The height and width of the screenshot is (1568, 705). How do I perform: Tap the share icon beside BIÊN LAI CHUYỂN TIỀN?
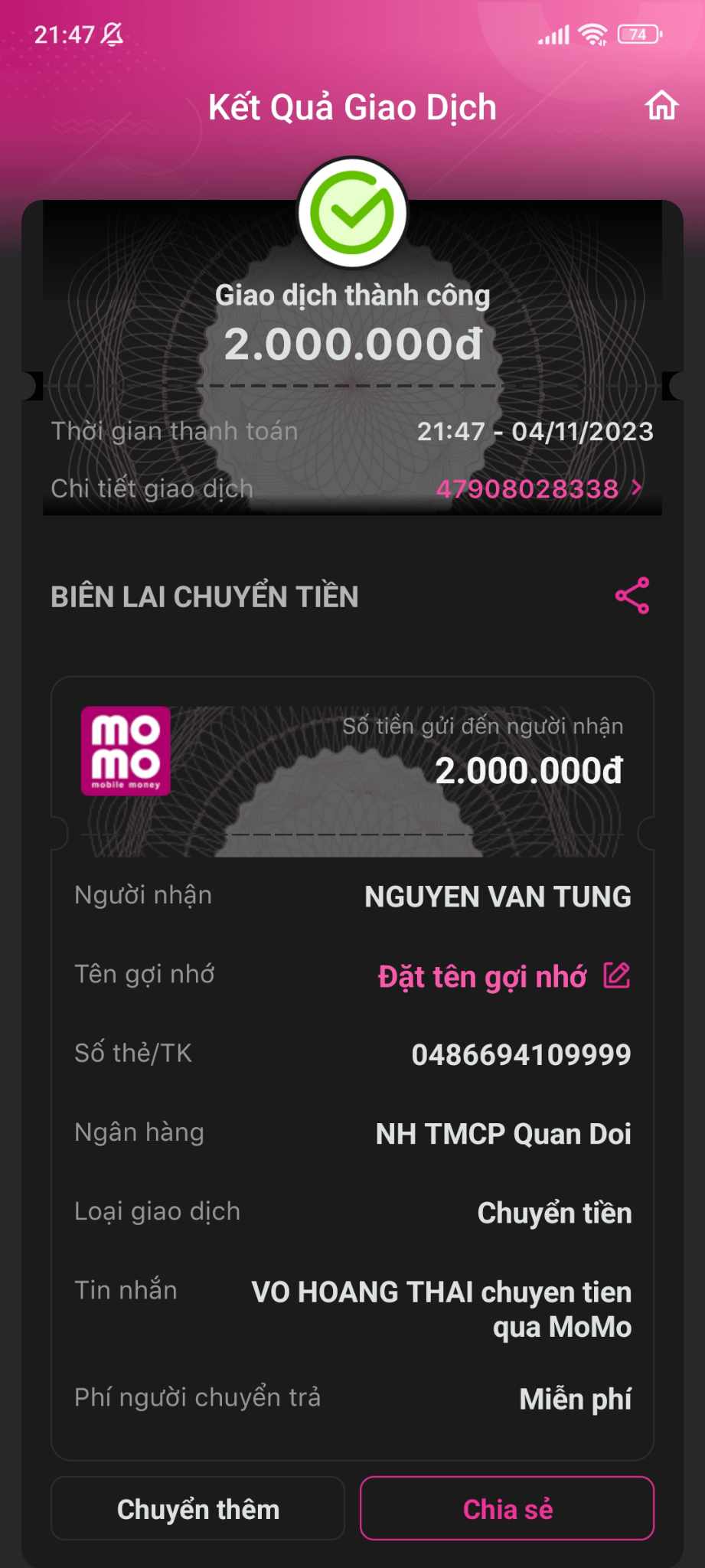632,596
